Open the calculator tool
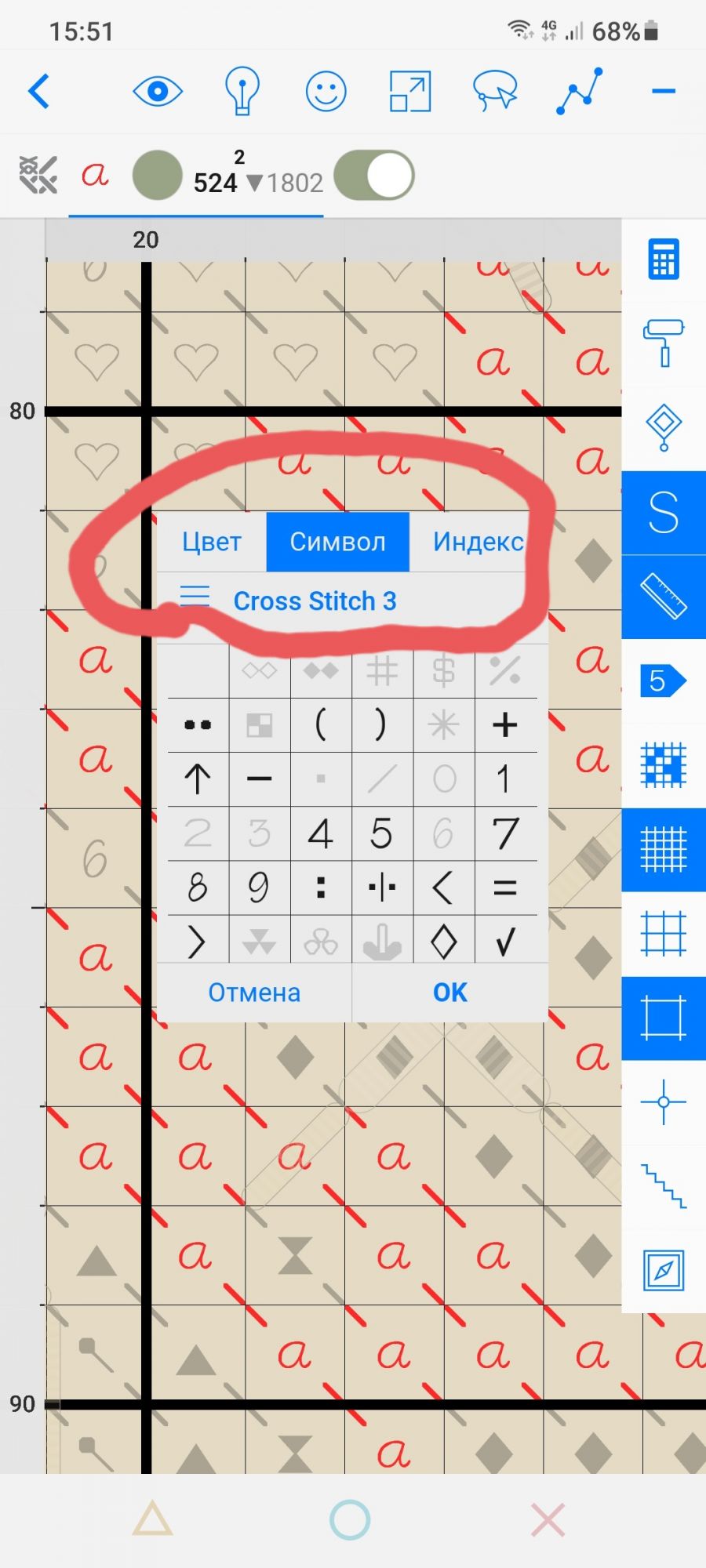This screenshot has width=706, height=1568. tap(663, 260)
